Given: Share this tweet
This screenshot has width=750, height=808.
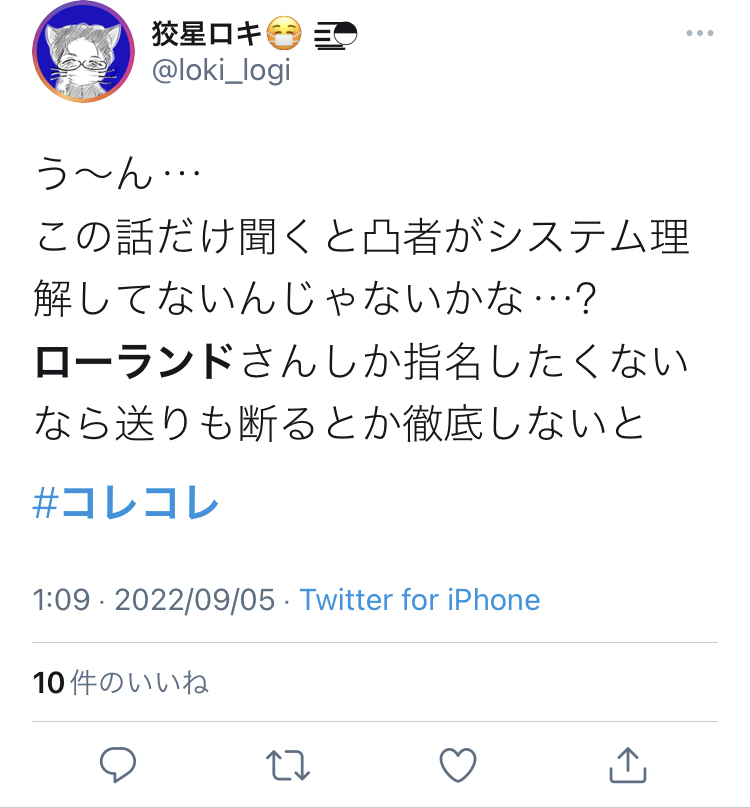Looking at the screenshot, I should (627, 765).
